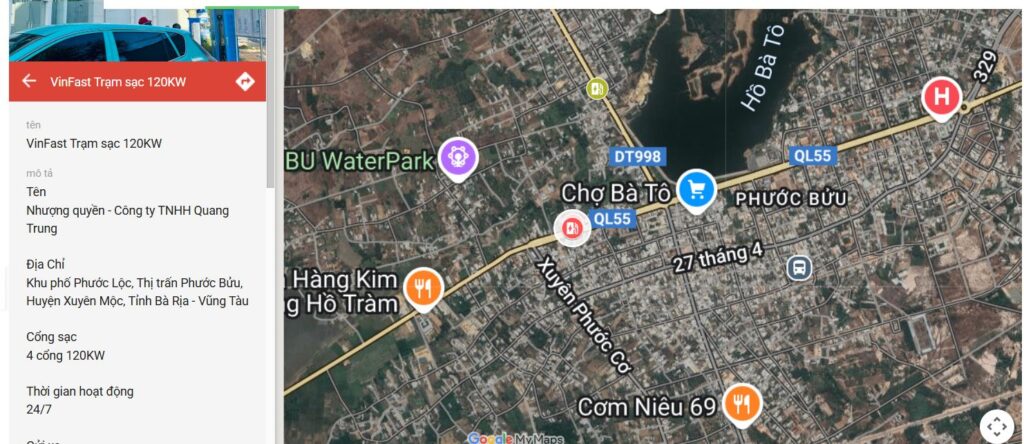Open the green charging station marker
The height and width of the screenshot is (444, 1024).
(x=597, y=89)
